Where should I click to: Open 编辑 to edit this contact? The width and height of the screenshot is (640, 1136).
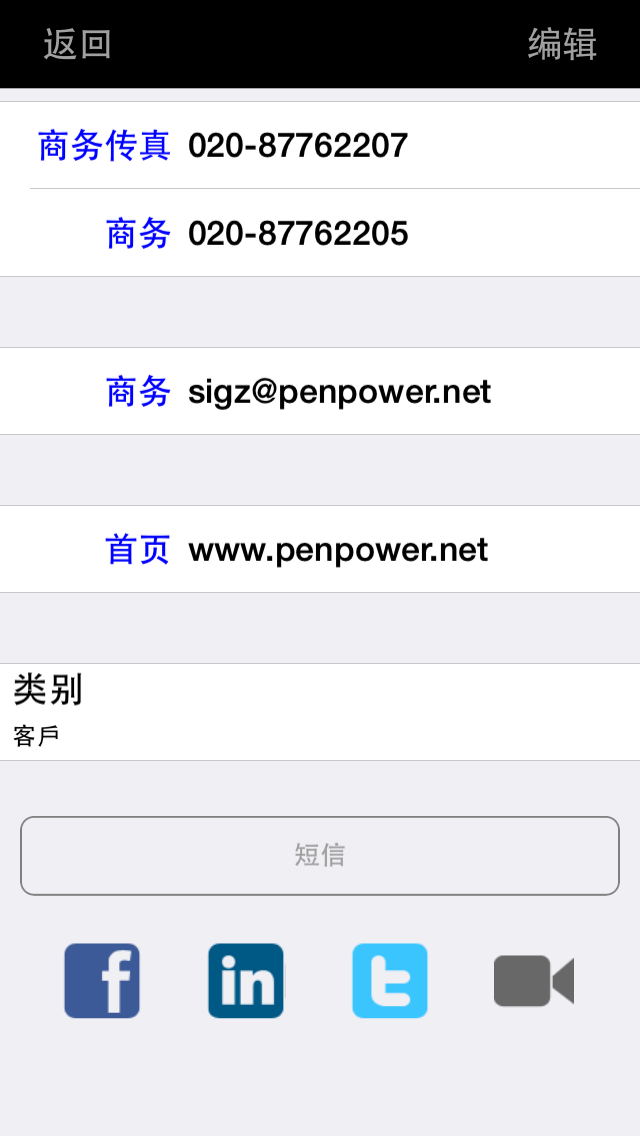point(562,45)
